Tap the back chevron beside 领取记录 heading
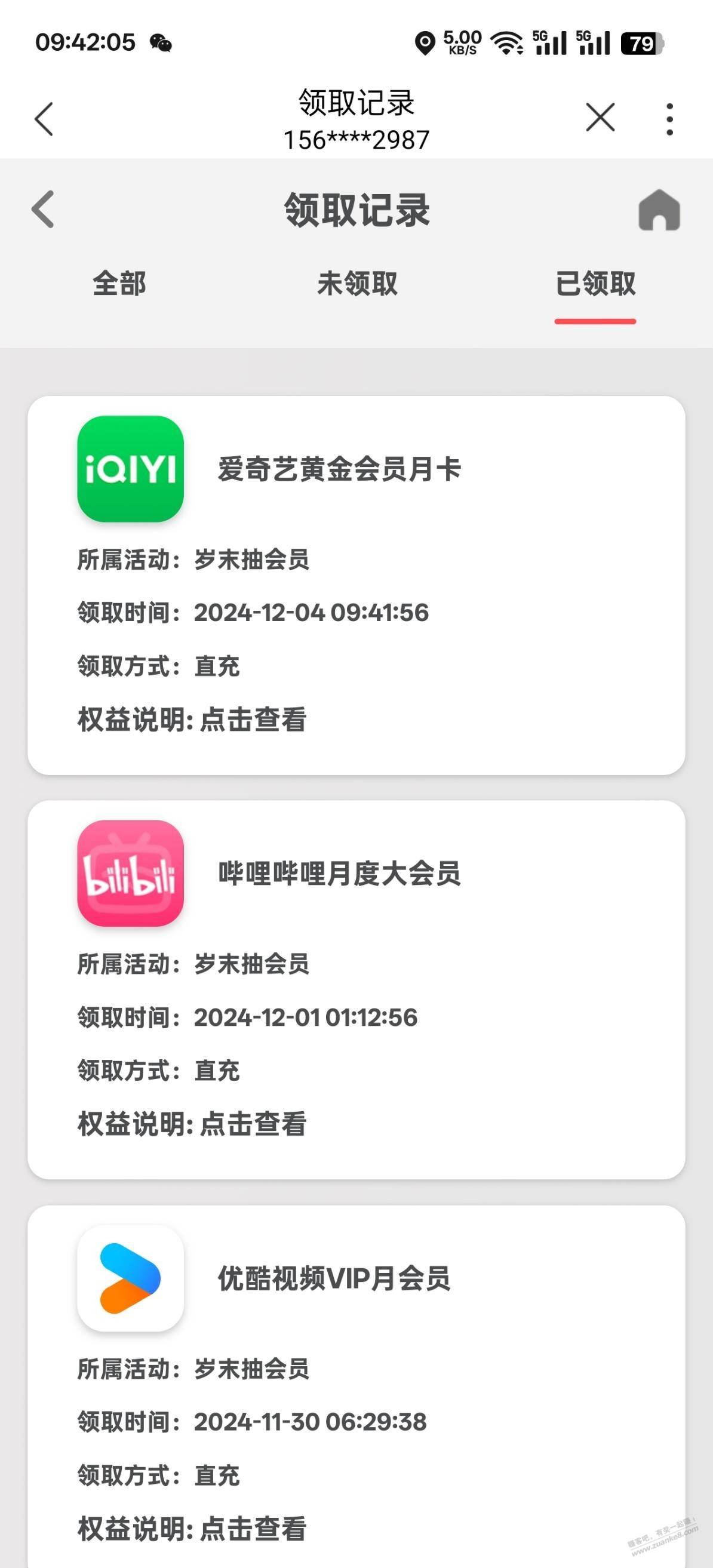Image resolution: width=713 pixels, height=1568 pixels. coord(42,210)
